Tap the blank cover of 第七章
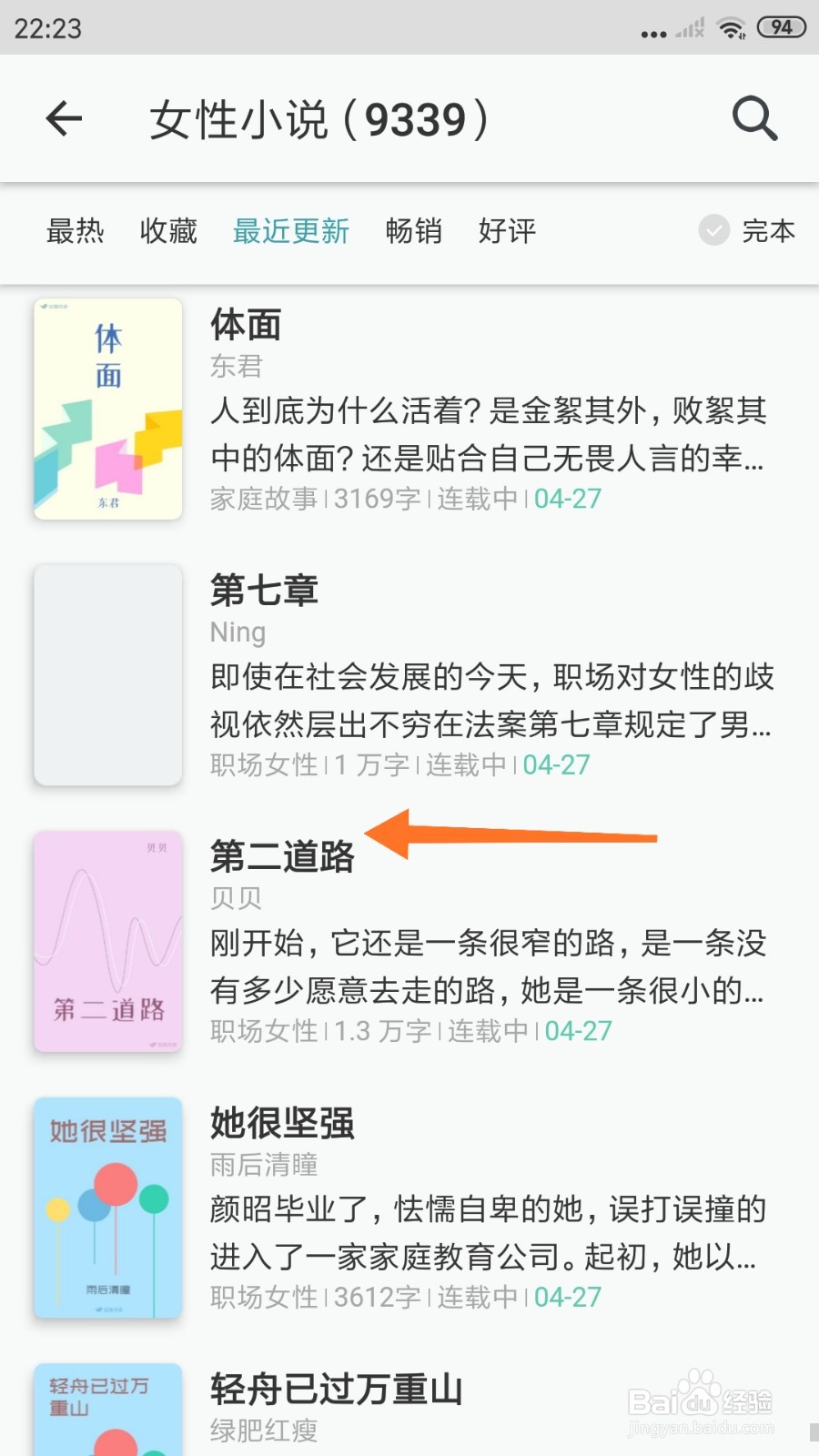 pyautogui.click(x=107, y=675)
